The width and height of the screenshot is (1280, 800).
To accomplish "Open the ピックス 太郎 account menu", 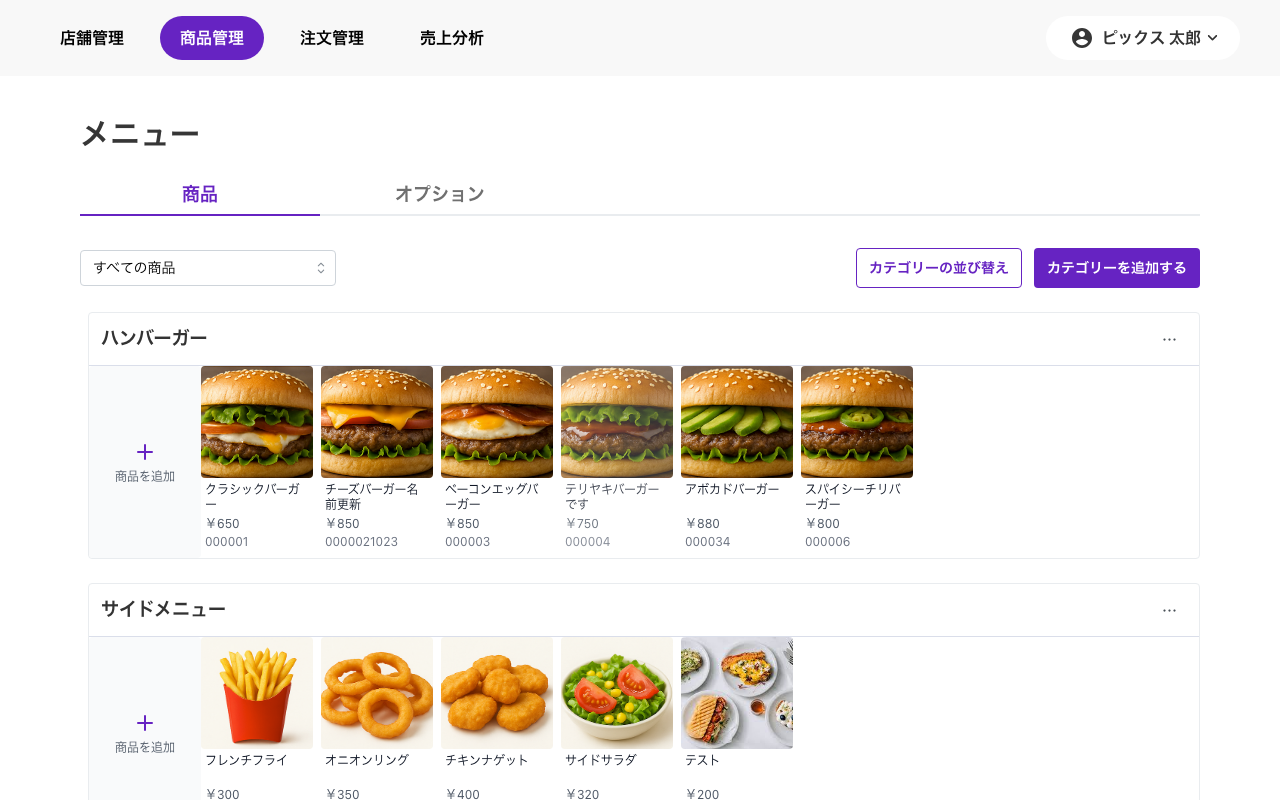I will tap(1143, 38).
